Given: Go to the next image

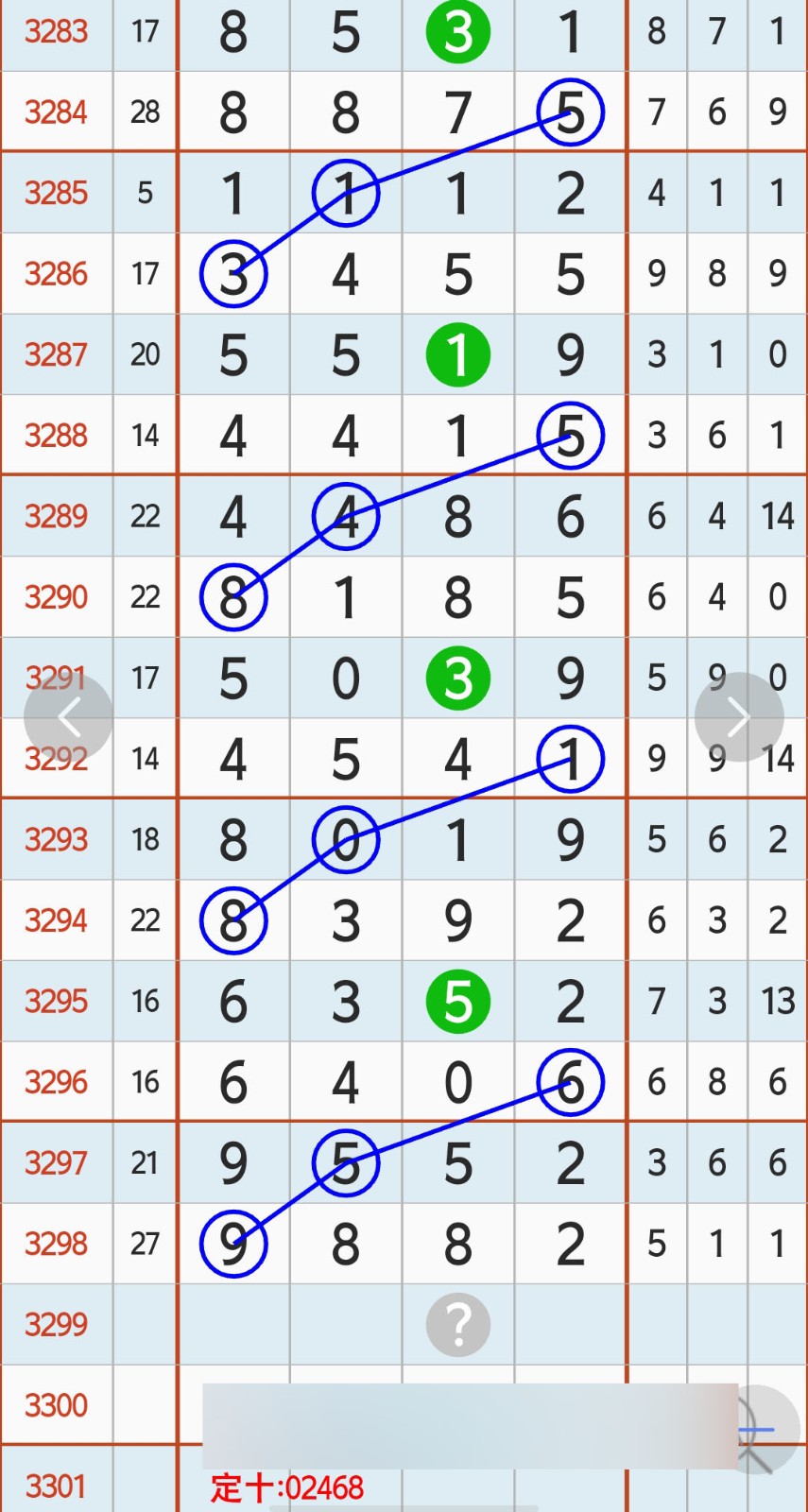Looking at the screenshot, I should pyautogui.click(x=739, y=717).
